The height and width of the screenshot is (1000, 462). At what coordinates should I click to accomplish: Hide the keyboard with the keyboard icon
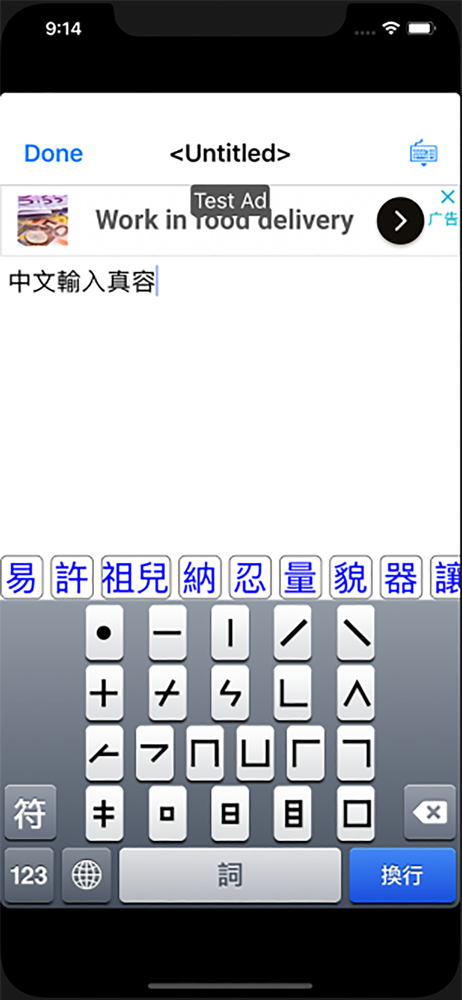(423, 154)
